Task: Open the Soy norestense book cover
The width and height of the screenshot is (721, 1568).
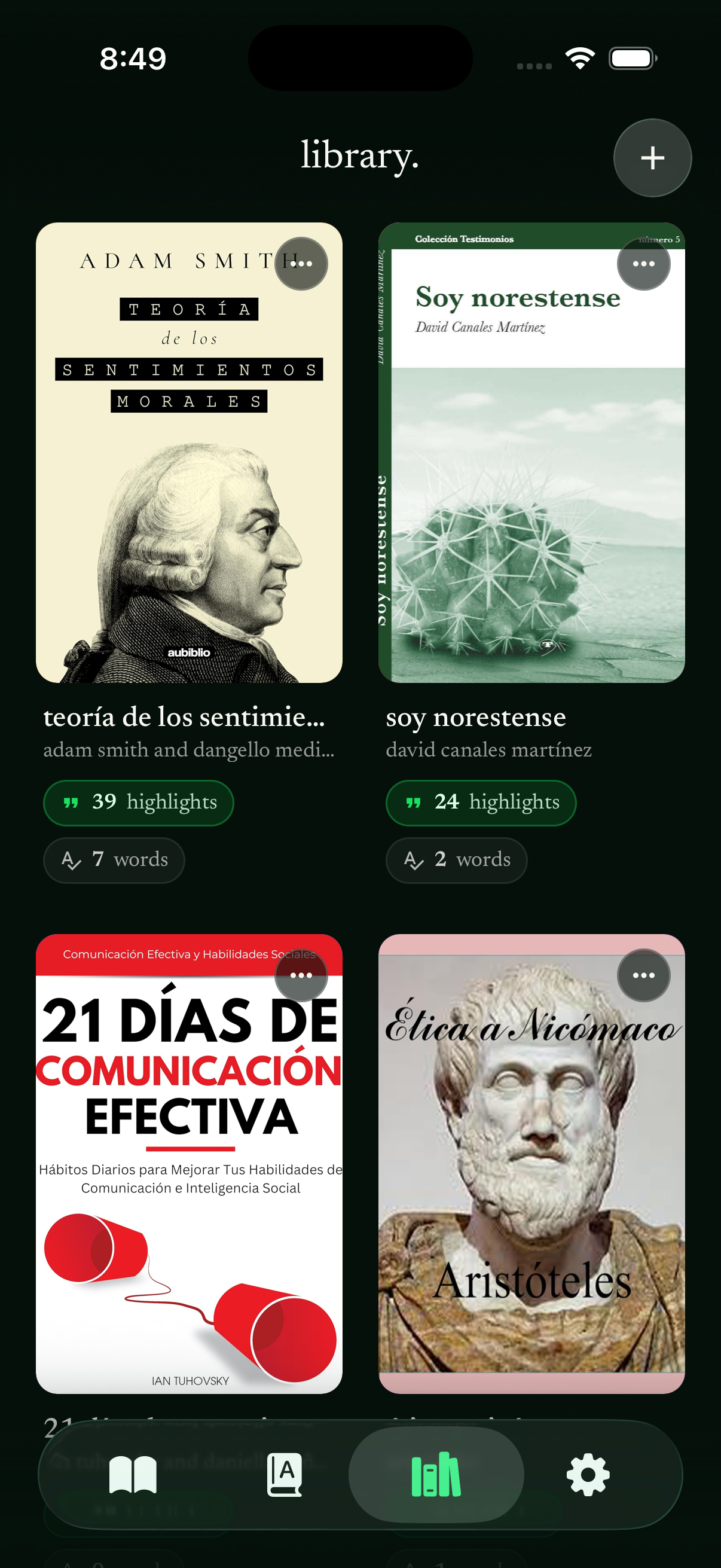Action: [531, 487]
